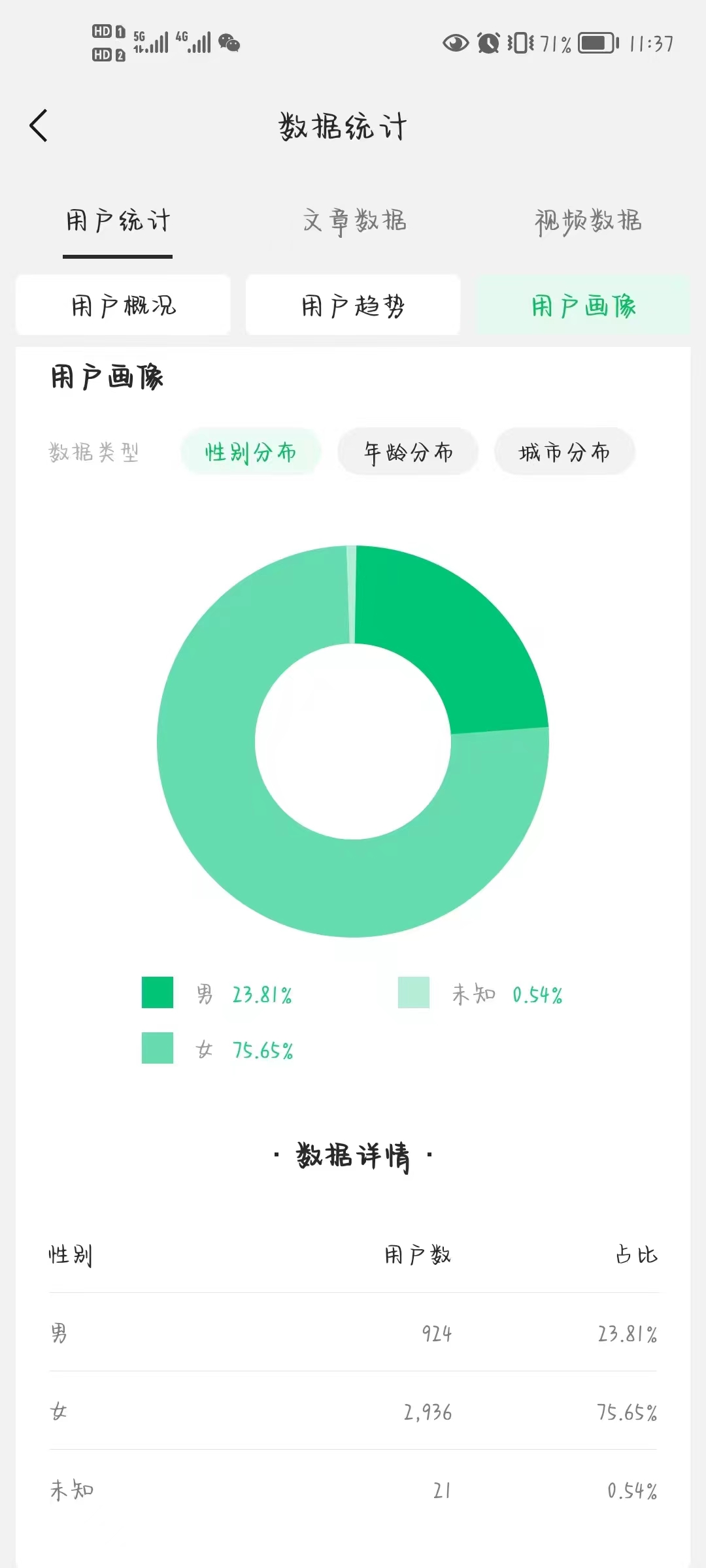Go back using the top-left arrow

coord(39,125)
